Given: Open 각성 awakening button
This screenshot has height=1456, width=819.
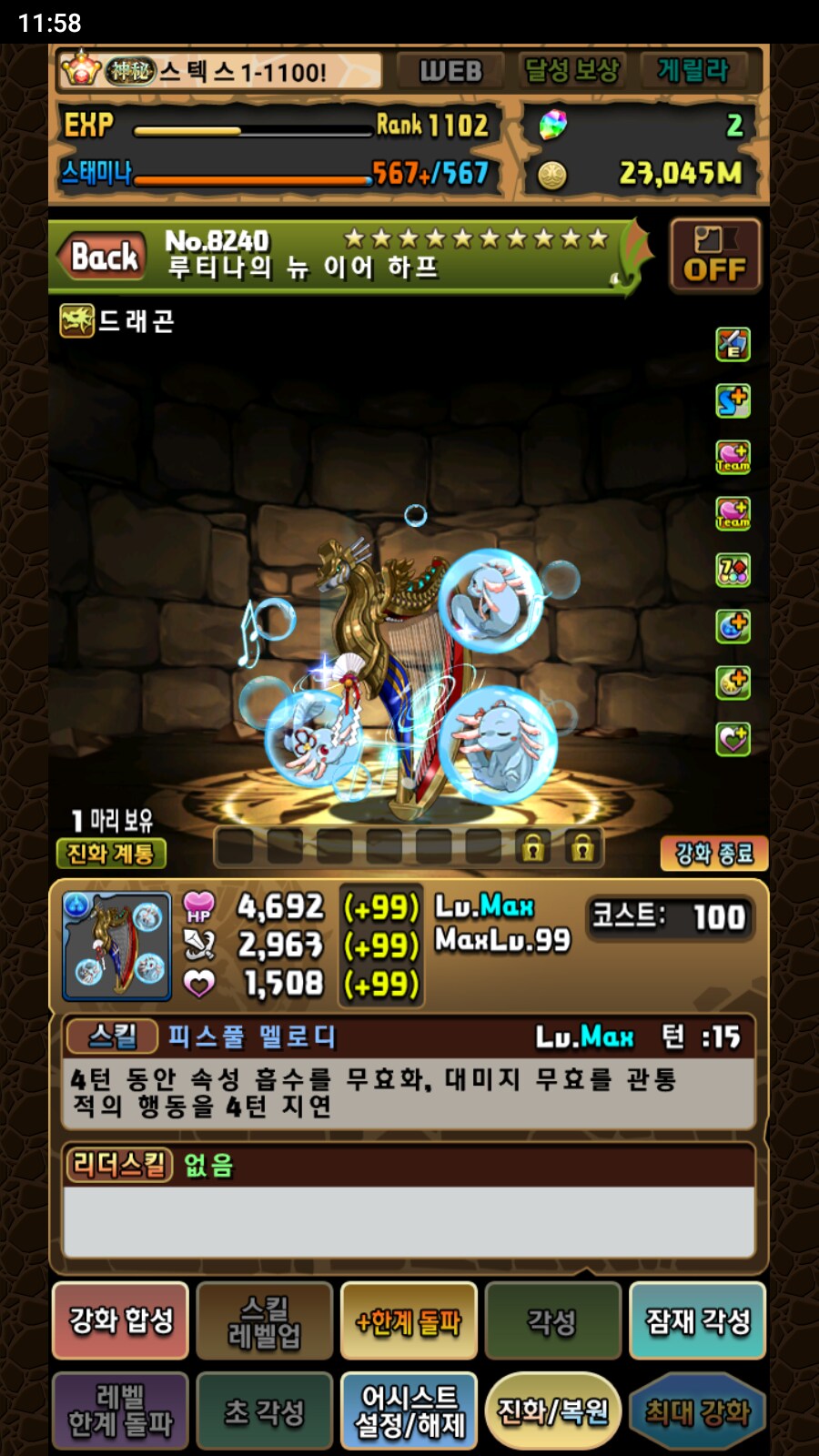Looking at the screenshot, I should point(552,1320).
